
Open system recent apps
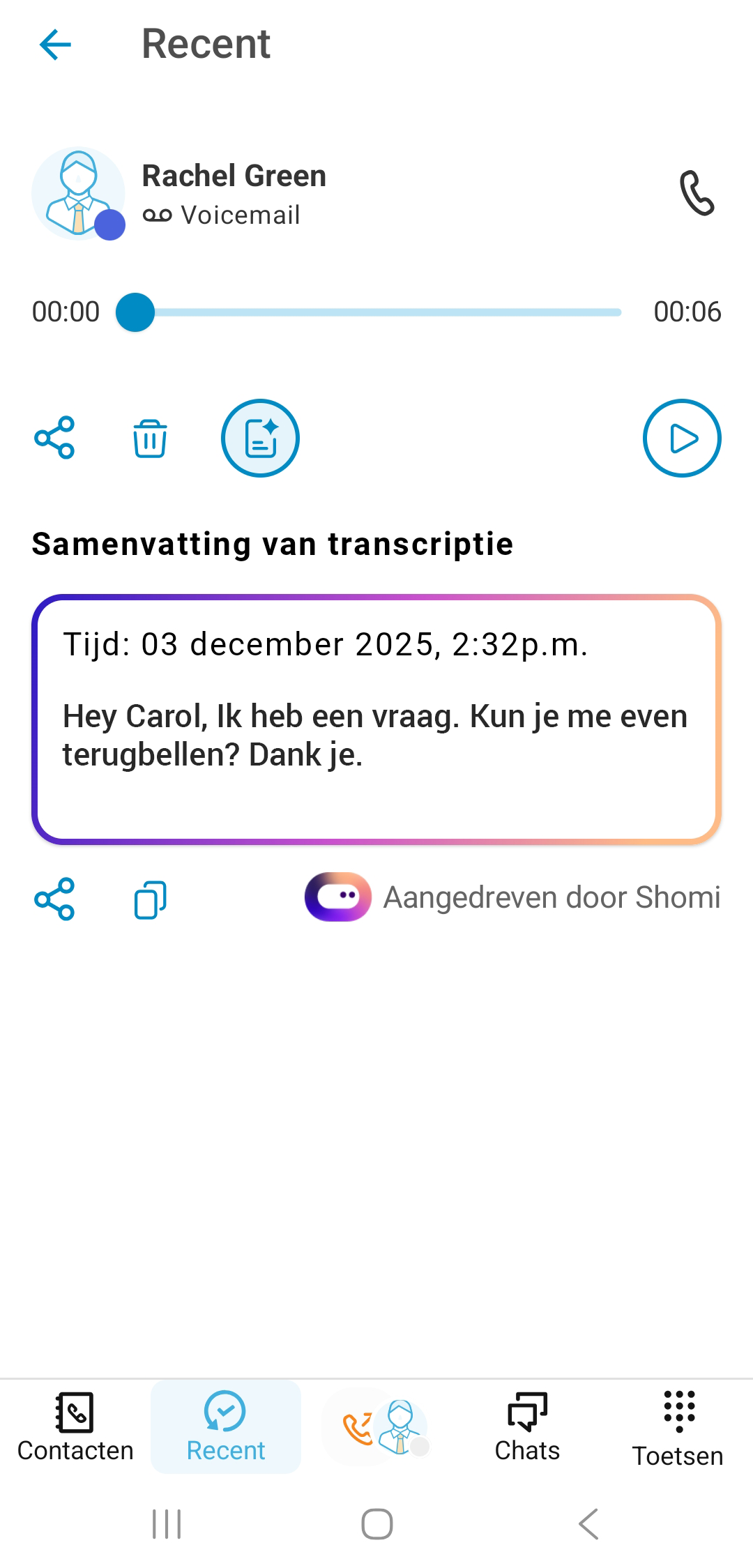coord(167,1523)
